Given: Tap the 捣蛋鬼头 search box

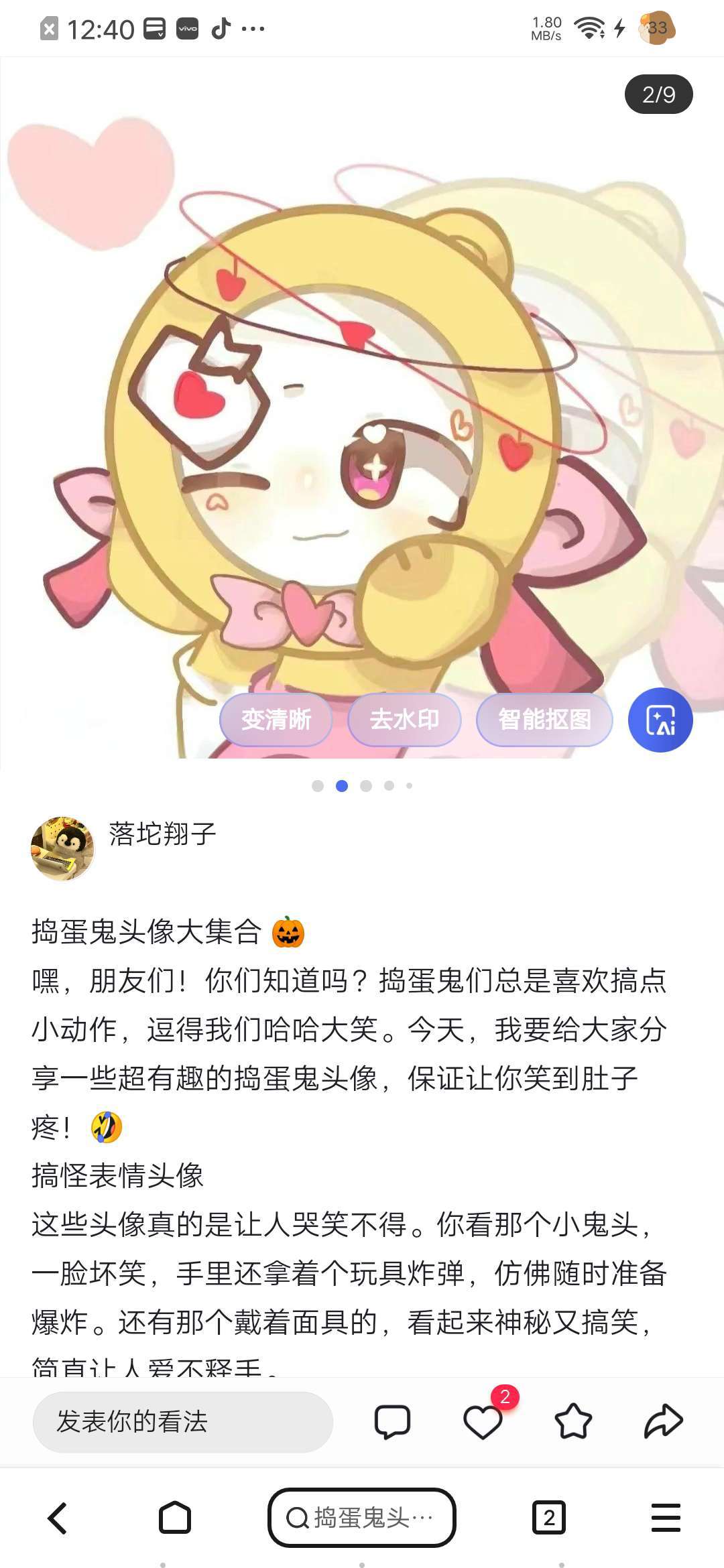Looking at the screenshot, I should coord(362,1518).
